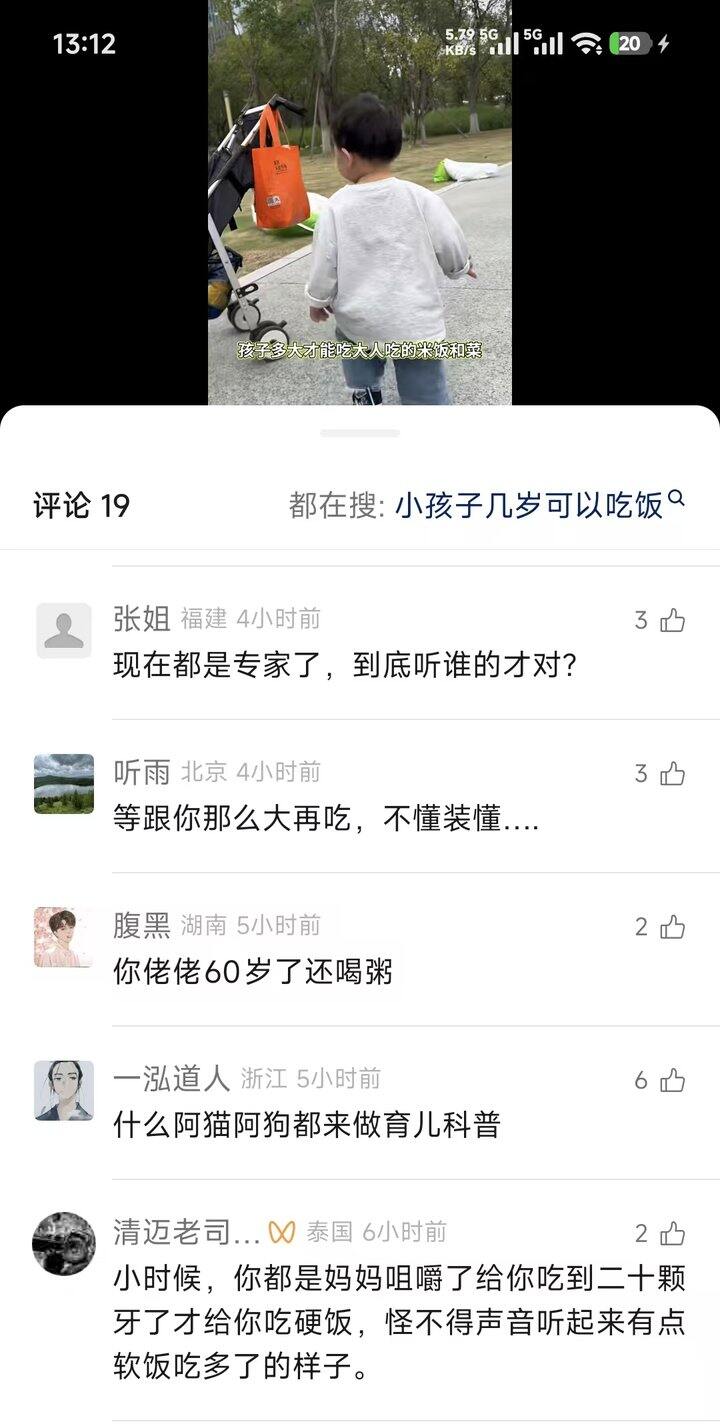Like 腹黑's comment
The width and height of the screenshot is (720, 1424).
[x=672, y=927]
